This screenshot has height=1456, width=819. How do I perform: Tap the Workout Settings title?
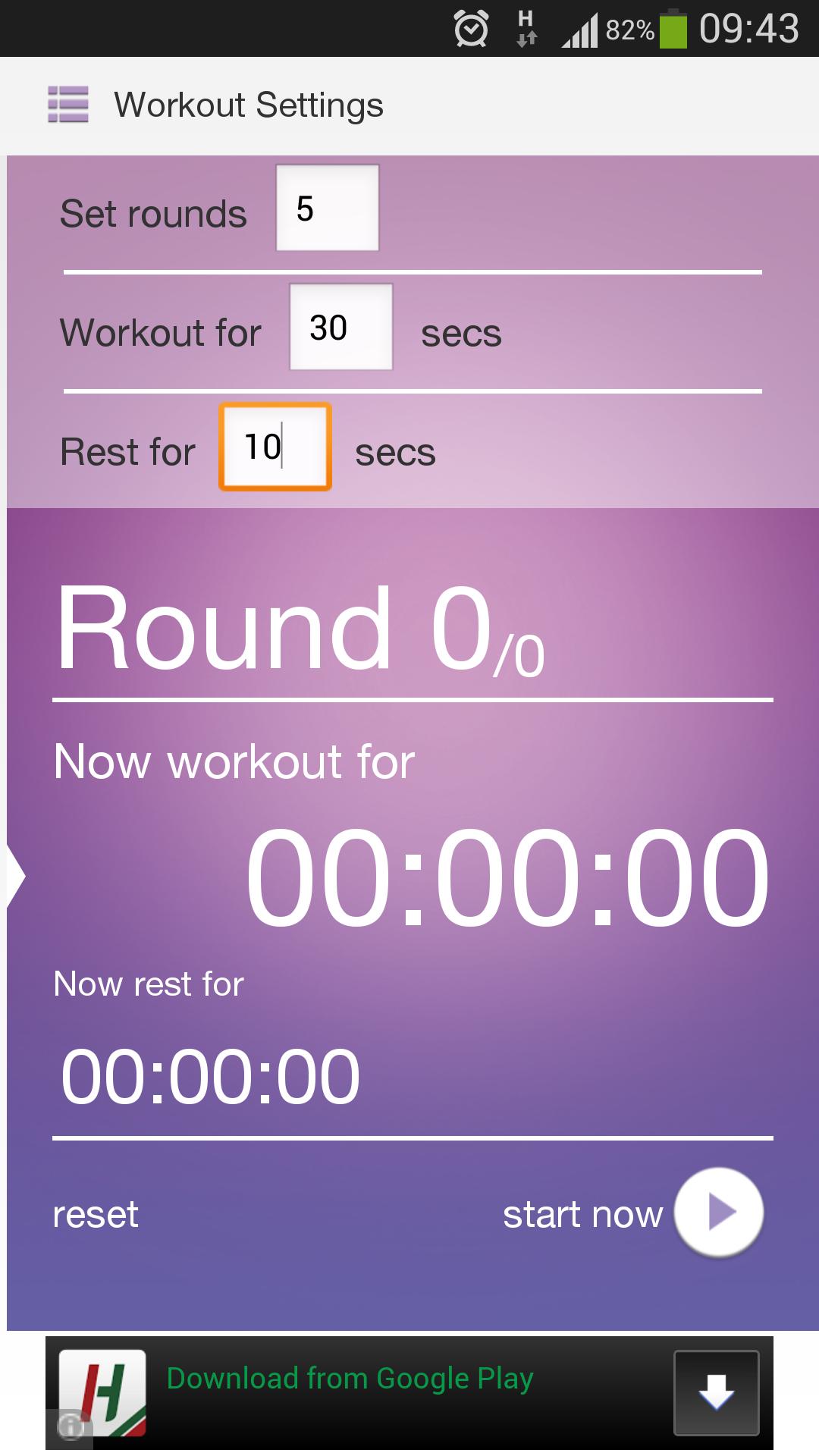pos(249,104)
